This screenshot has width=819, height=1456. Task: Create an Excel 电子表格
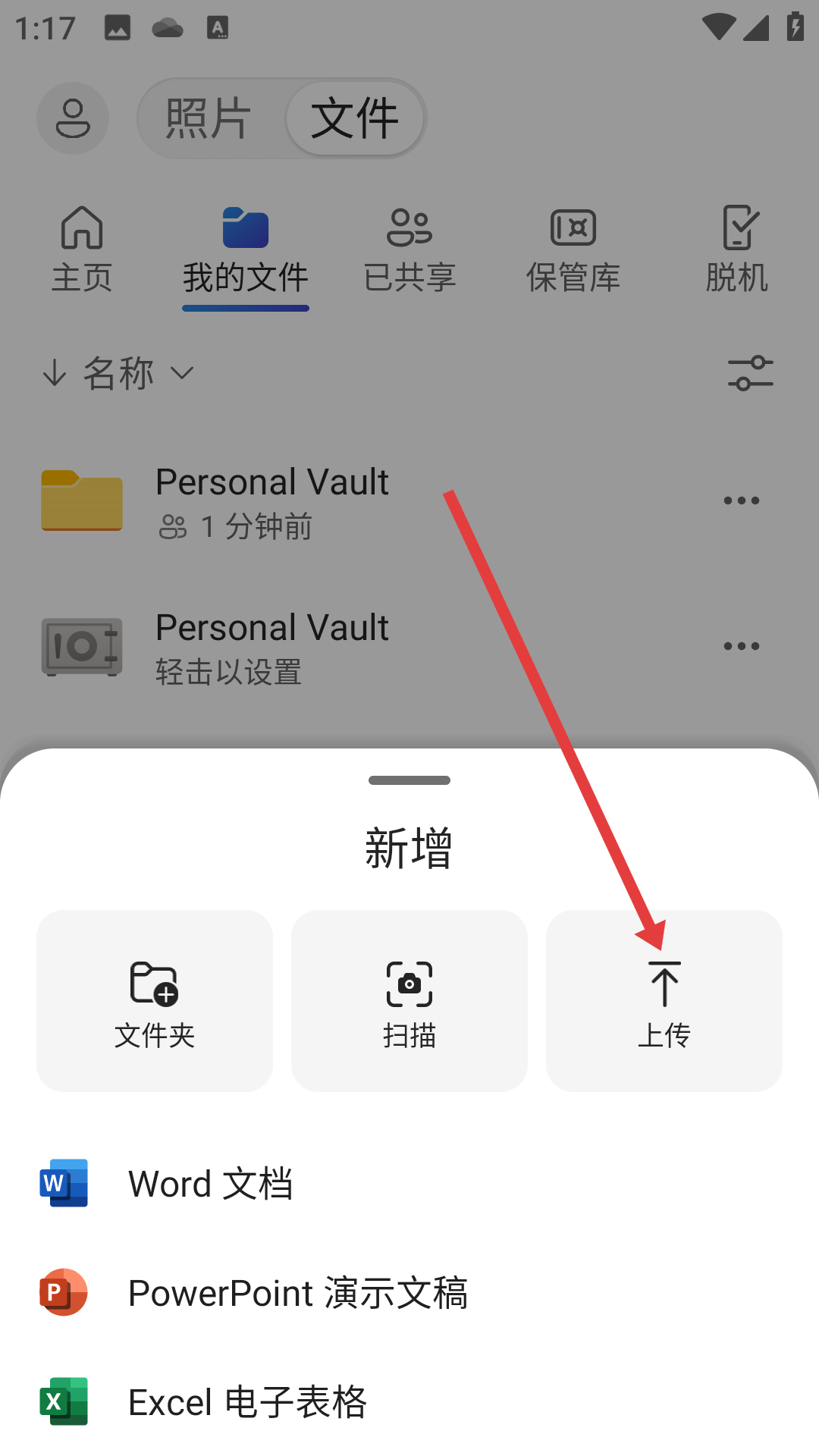click(x=247, y=1402)
